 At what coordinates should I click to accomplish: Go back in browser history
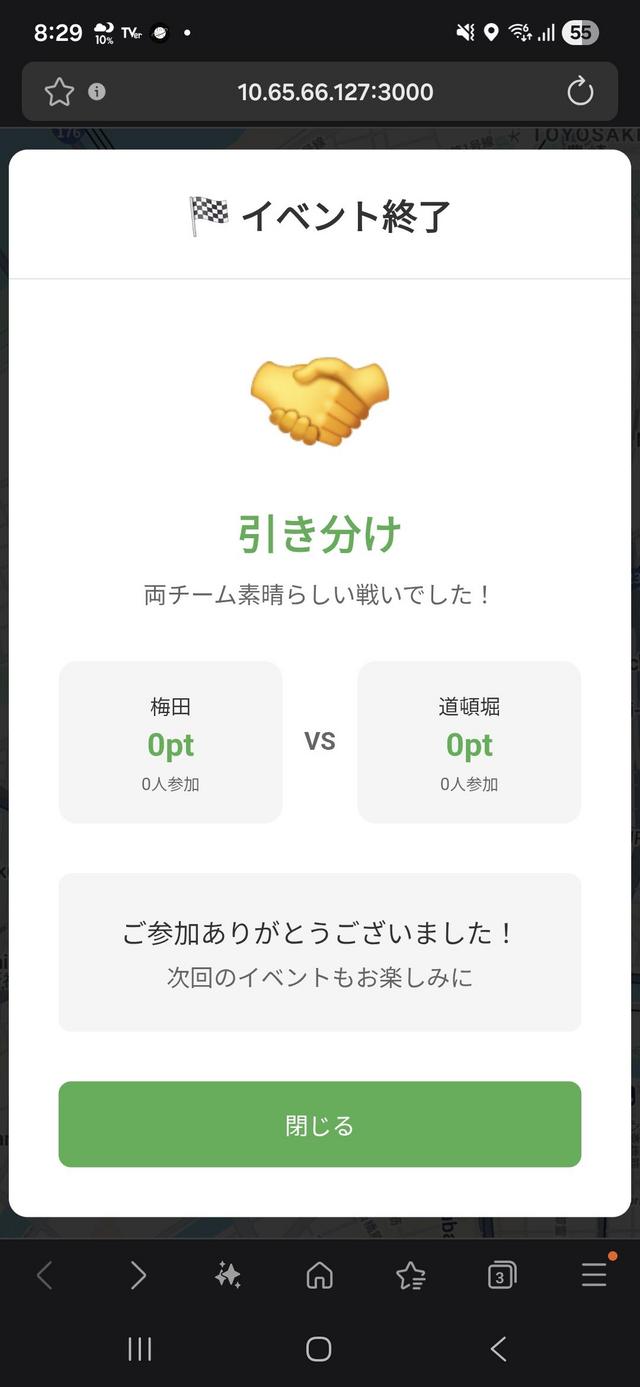coord(45,1275)
